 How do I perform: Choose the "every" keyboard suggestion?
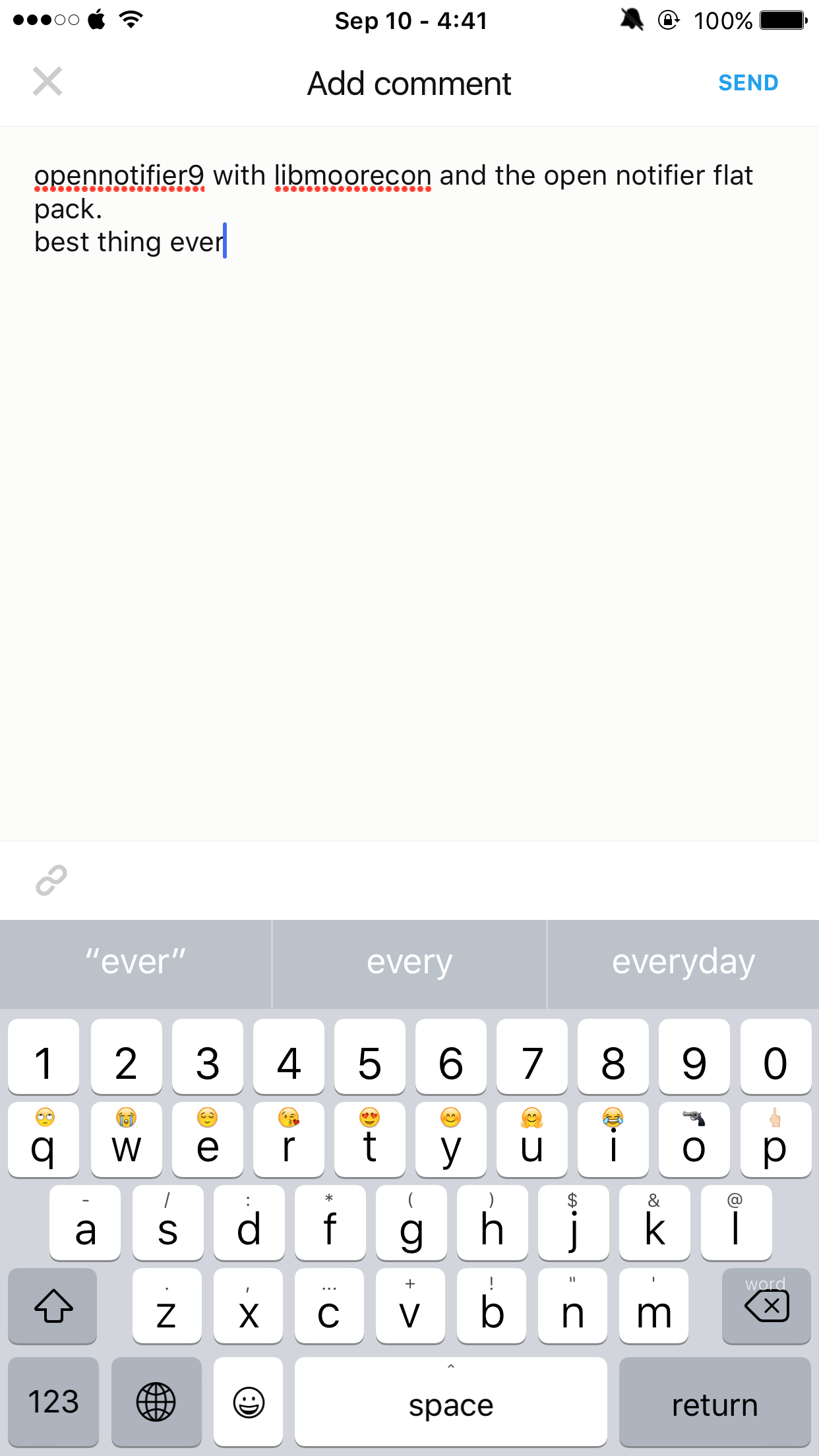[409, 963]
